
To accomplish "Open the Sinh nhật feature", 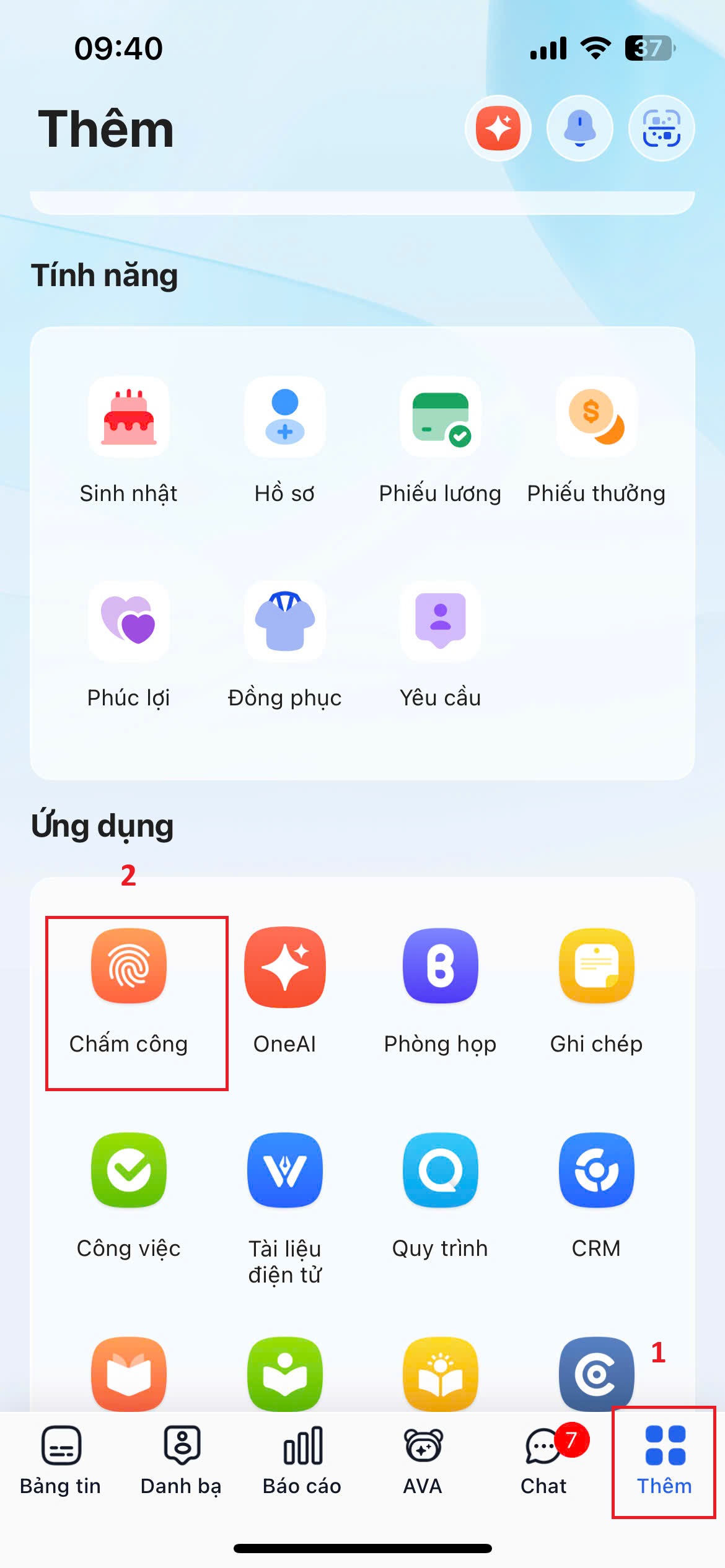I will pos(129,417).
